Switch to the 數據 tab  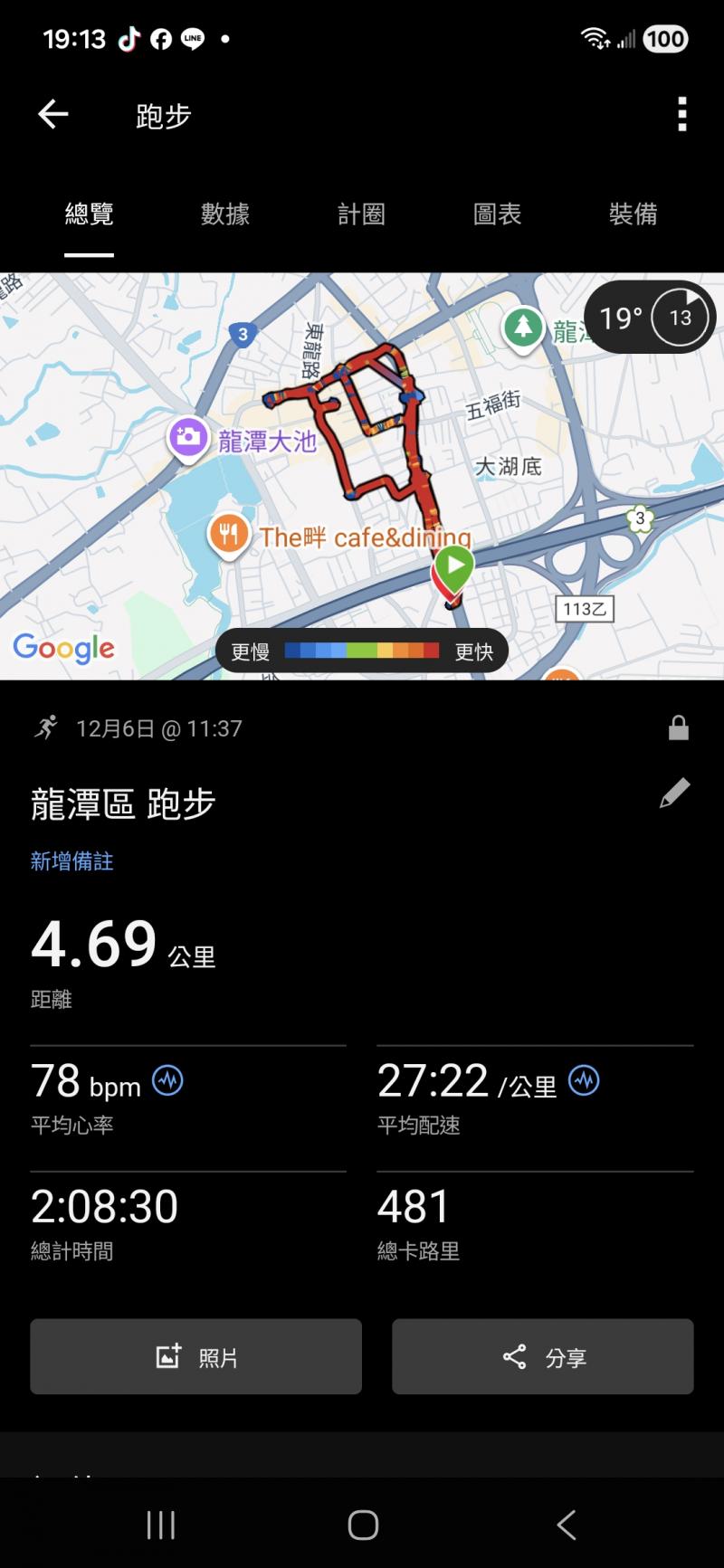pos(225,214)
